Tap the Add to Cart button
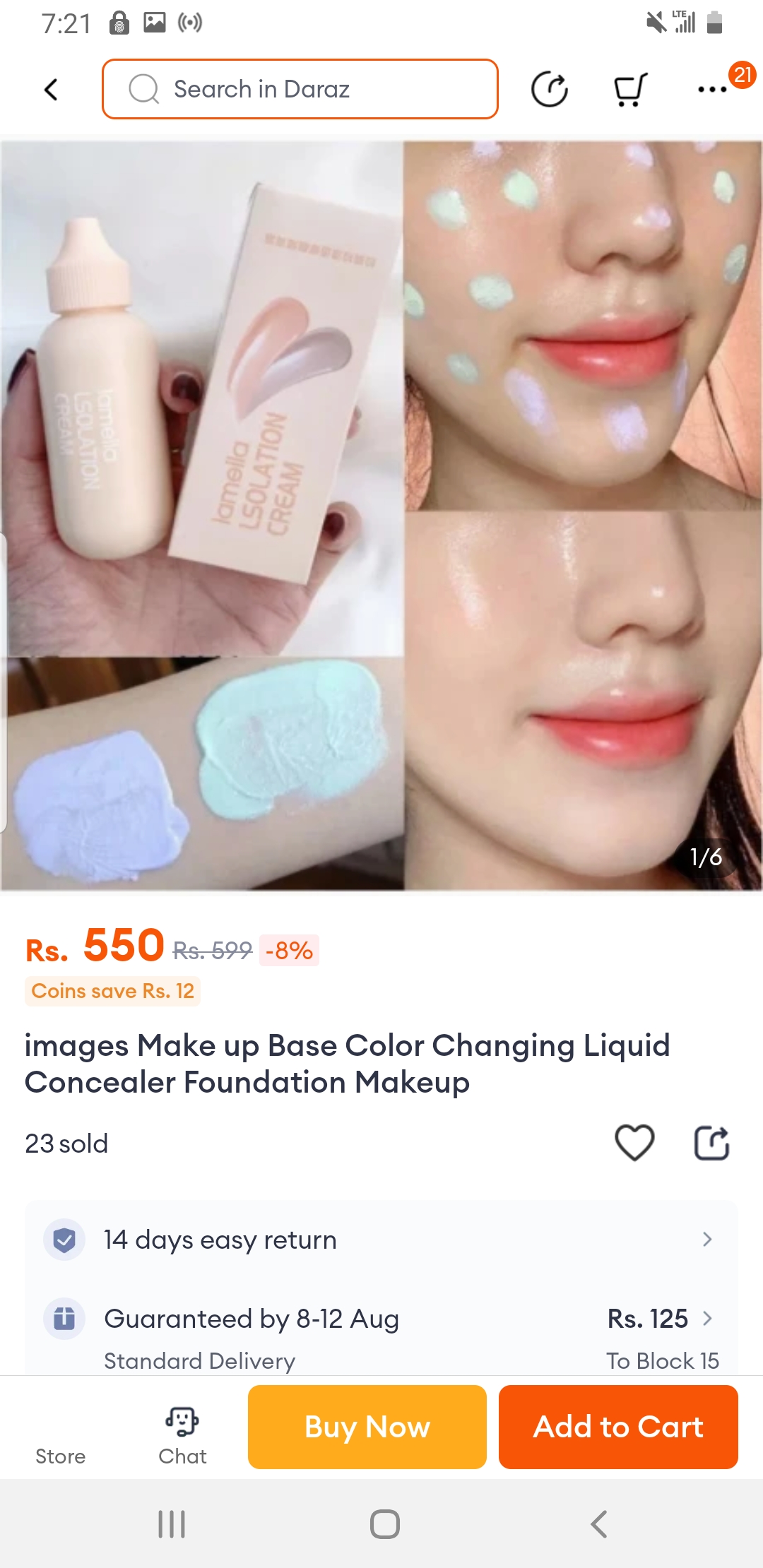763x1568 pixels. point(618,1427)
